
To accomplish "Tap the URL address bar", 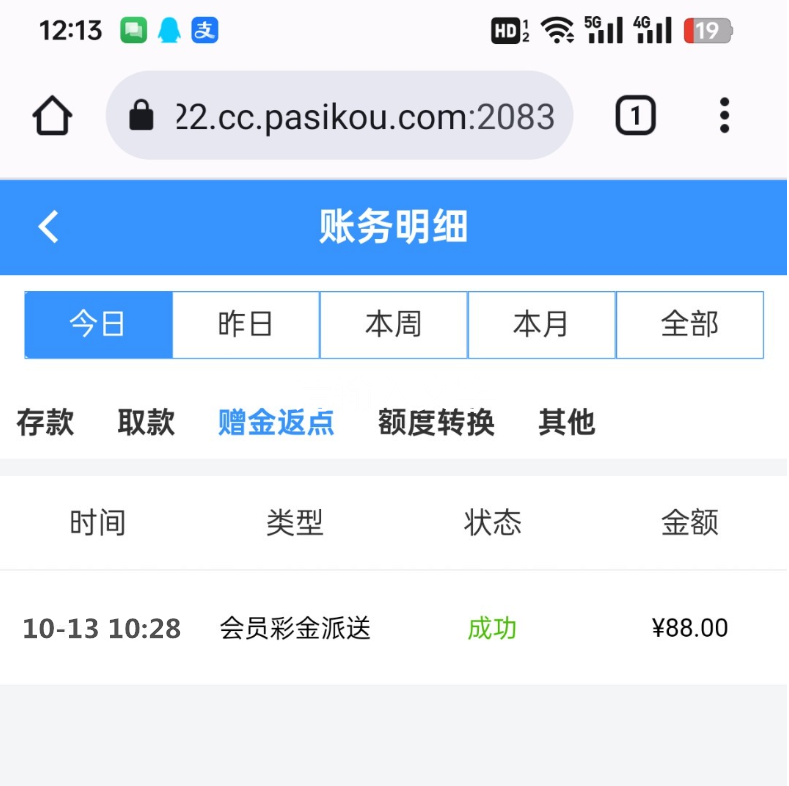I will (340, 117).
